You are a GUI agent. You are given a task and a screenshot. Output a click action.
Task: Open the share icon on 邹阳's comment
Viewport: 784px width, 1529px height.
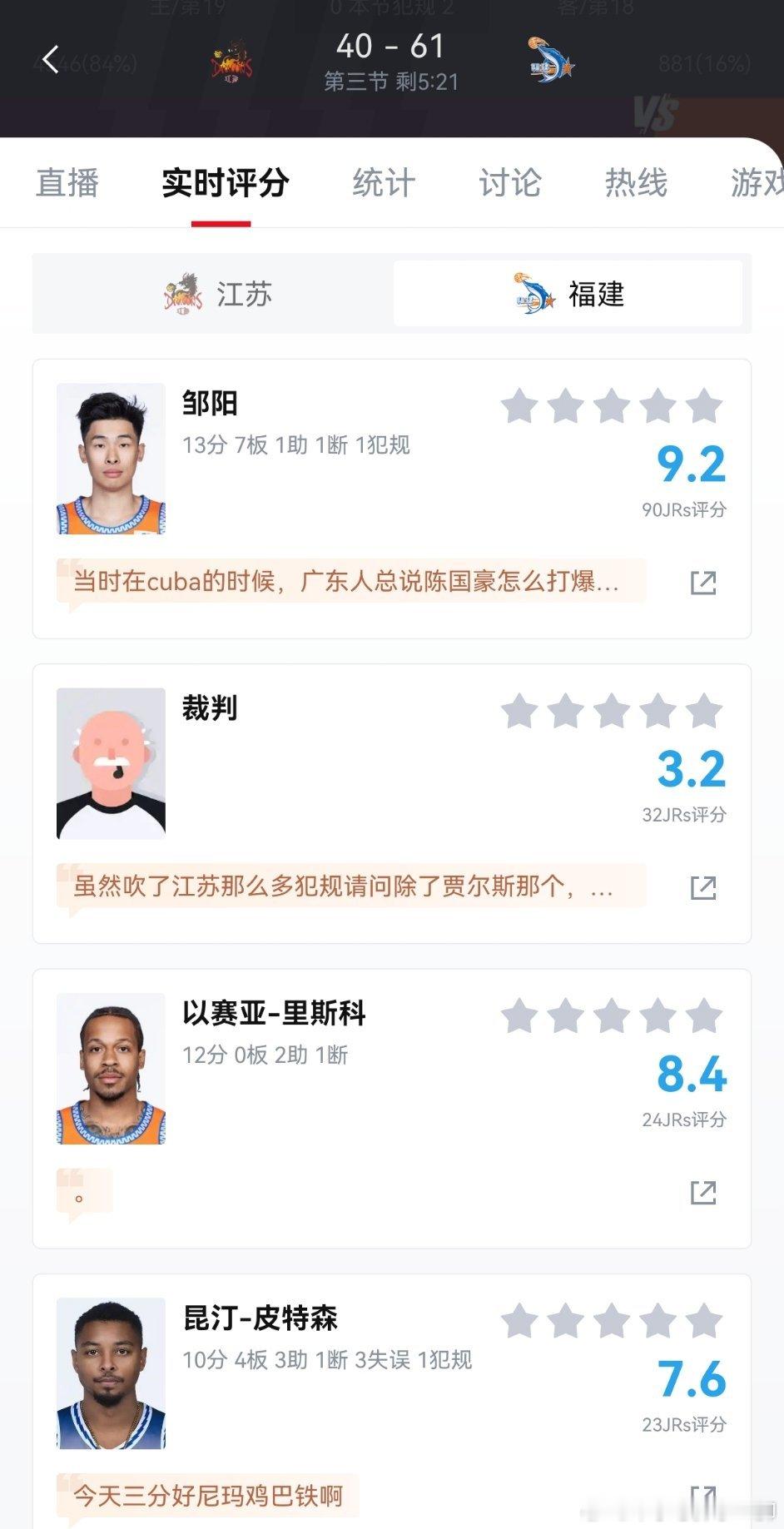[704, 583]
